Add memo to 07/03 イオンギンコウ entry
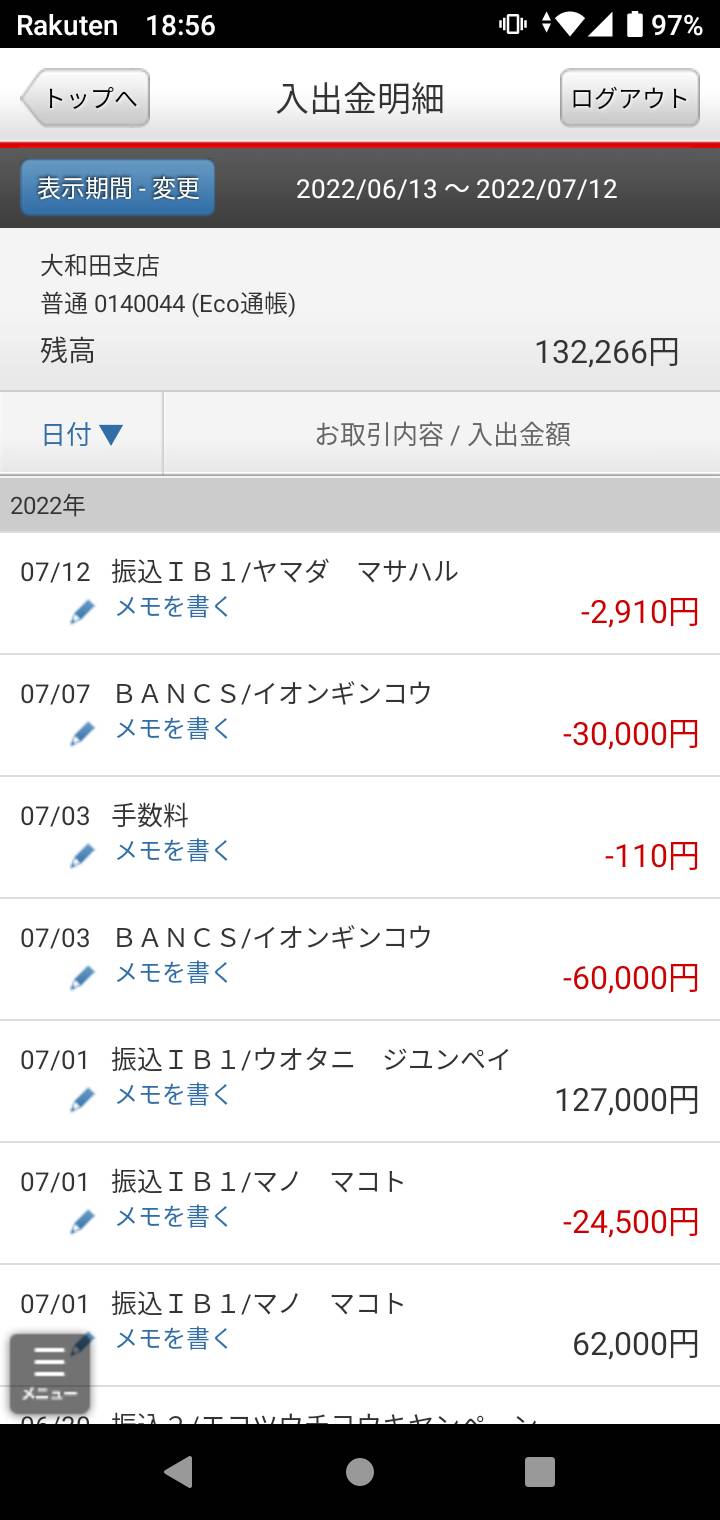Screen dimensions: 720x1520 (172, 973)
